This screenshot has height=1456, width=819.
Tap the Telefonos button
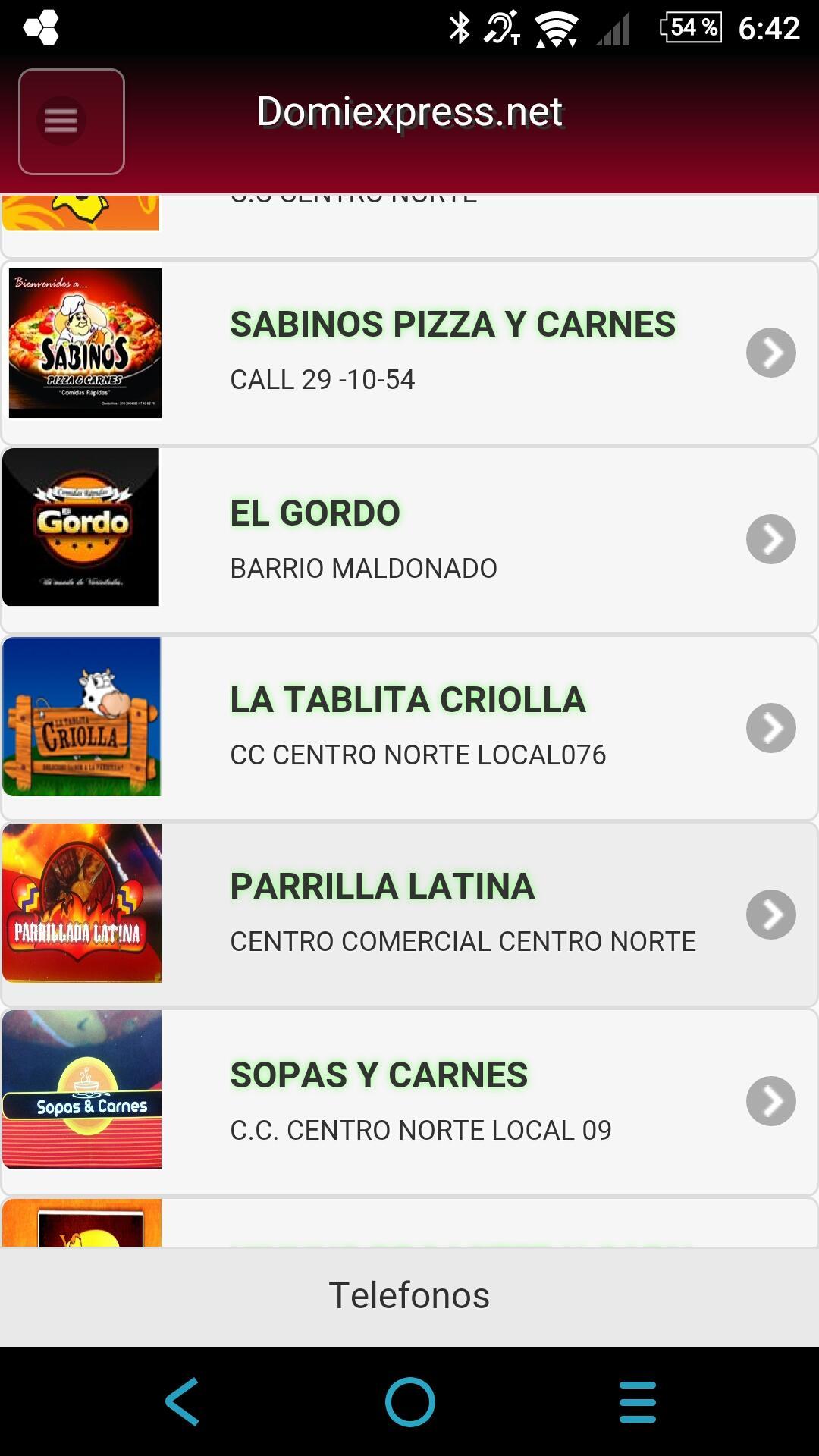point(409,1295)
